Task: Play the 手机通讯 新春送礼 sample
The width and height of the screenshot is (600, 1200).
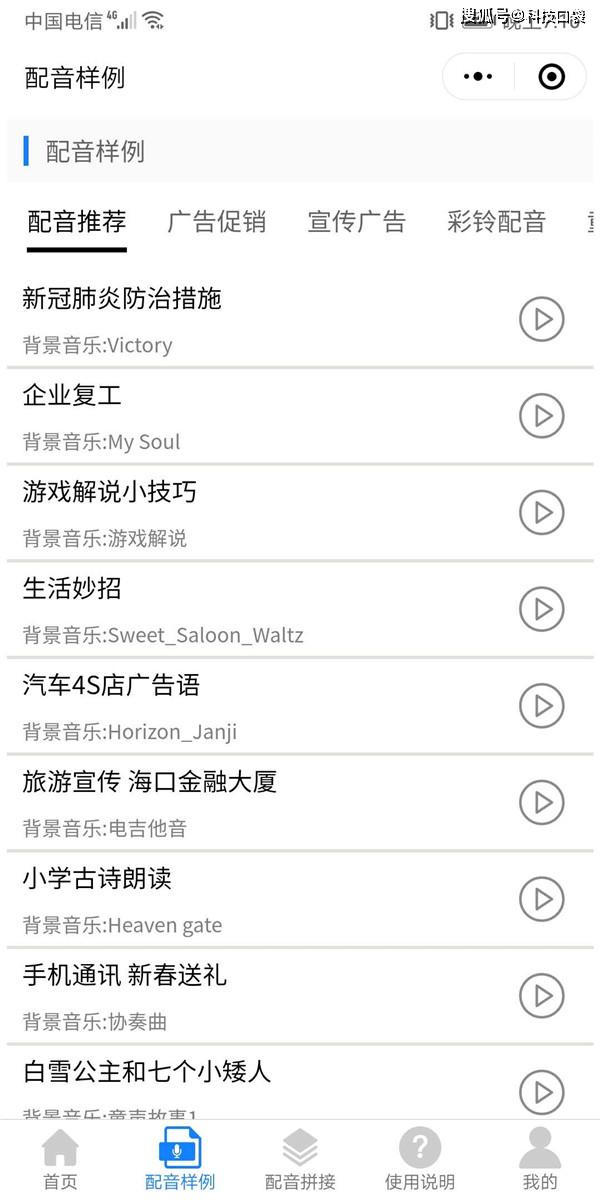Action: 542,995
